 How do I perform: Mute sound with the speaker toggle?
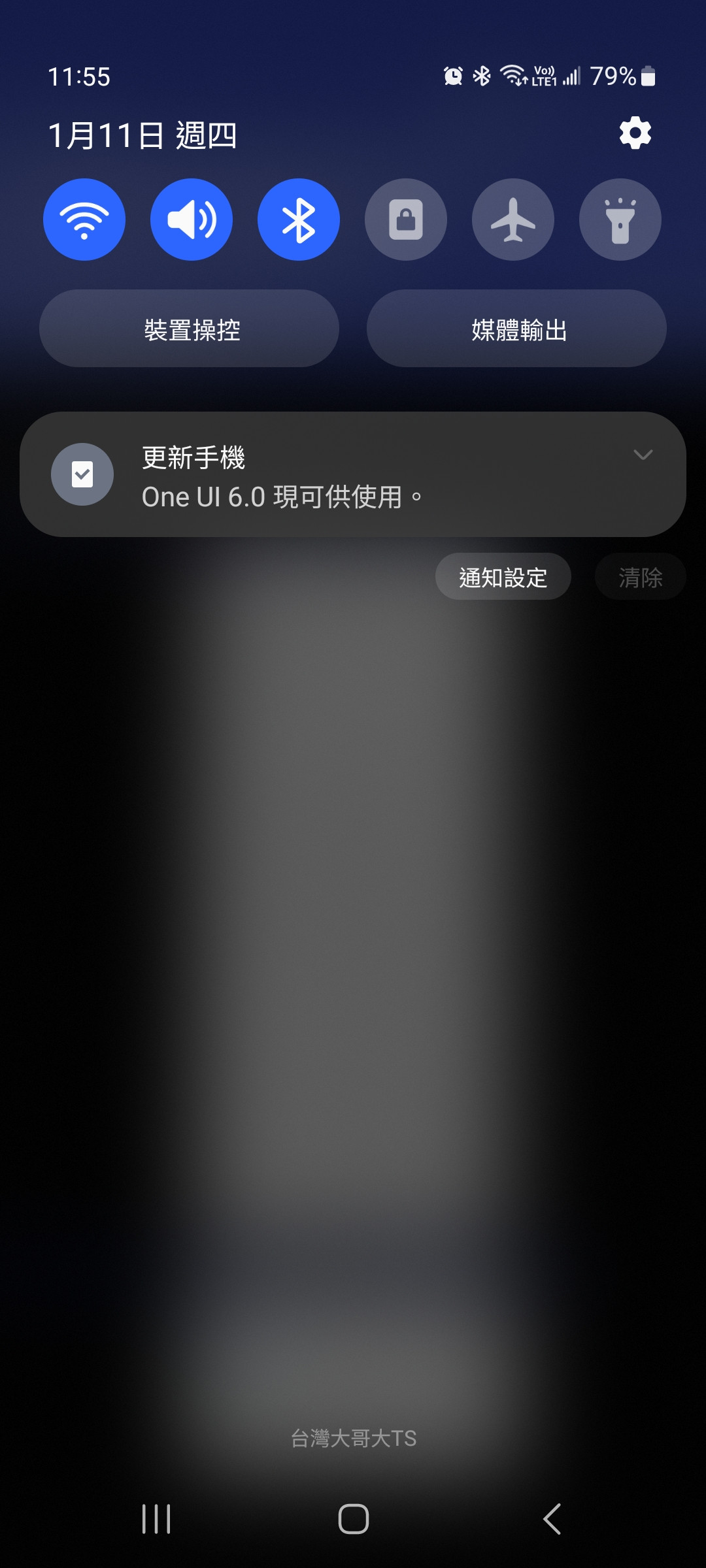[x=192, y=220]
